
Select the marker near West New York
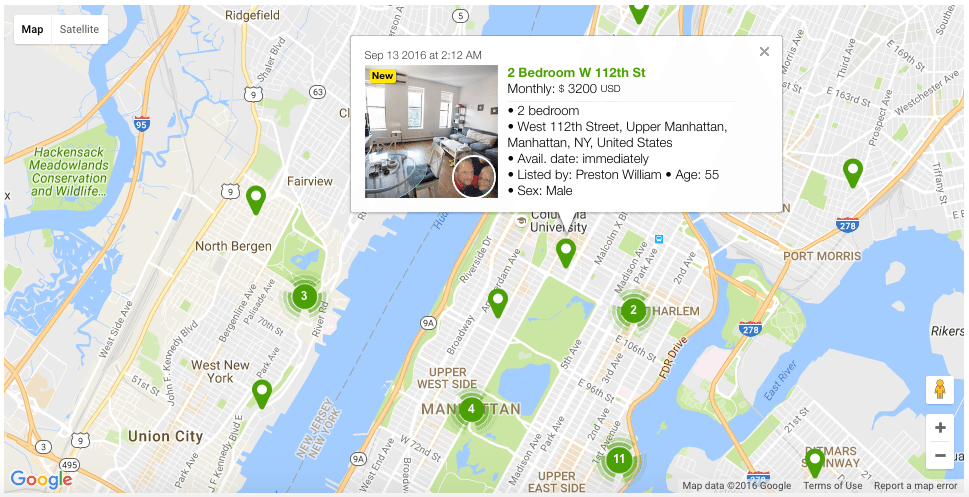(262, 392)
